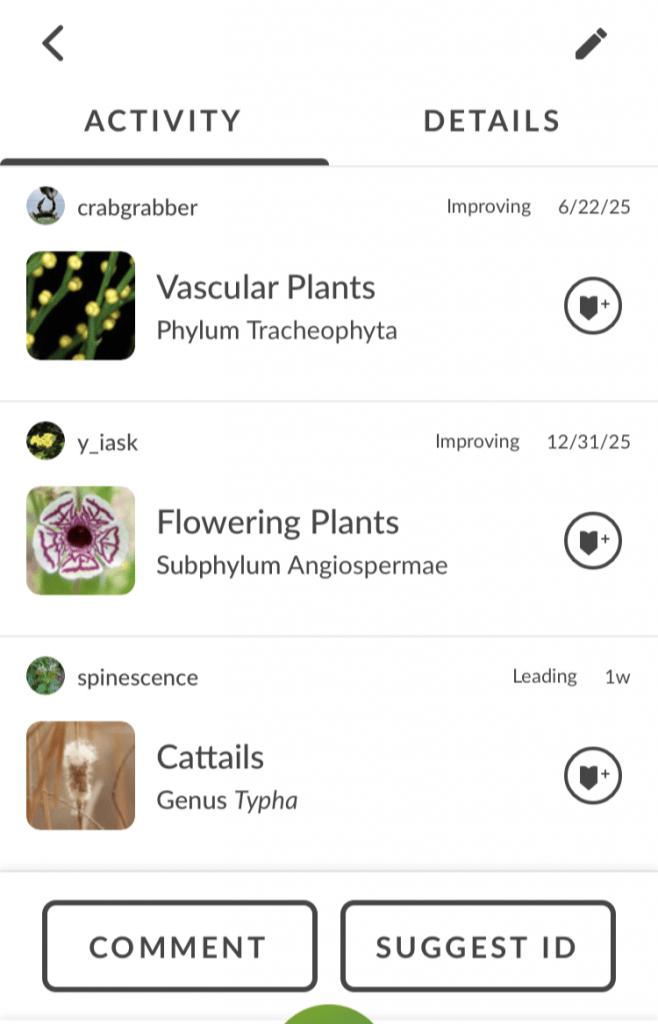Open the Flowering Plants taxon entry
This screenshot has width=658, height=1024.
click(x=278, y=541)
